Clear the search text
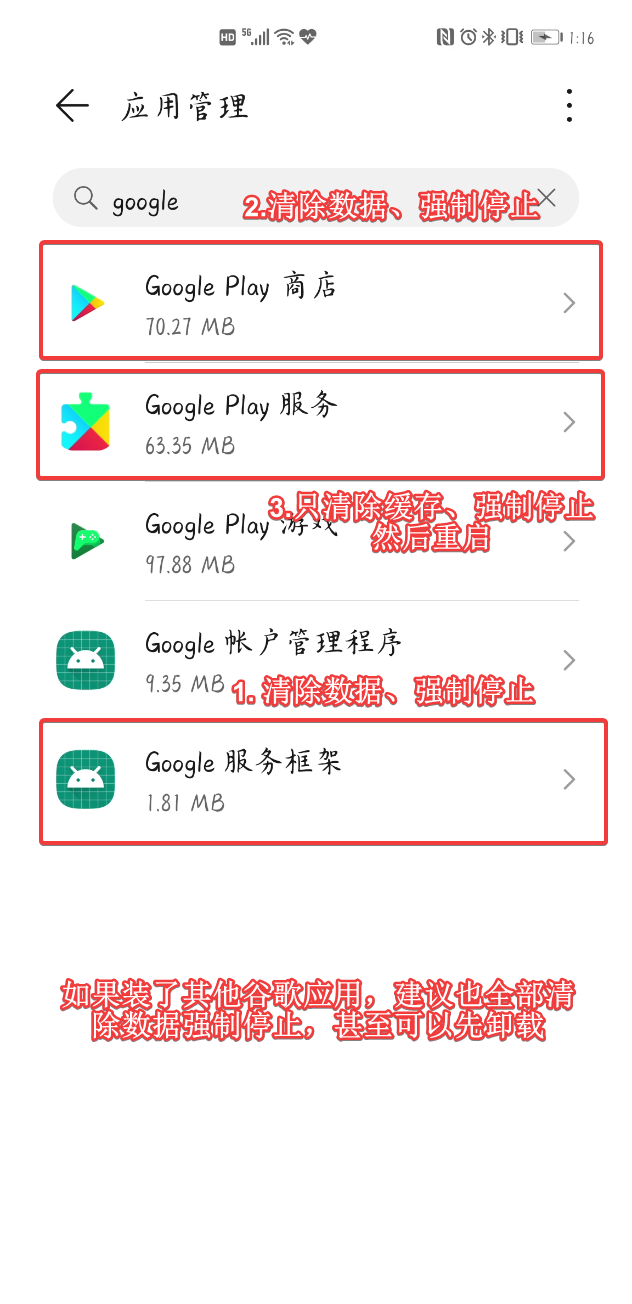The height and width of the screenshot is (1304, 632). [x=546, y=197]
